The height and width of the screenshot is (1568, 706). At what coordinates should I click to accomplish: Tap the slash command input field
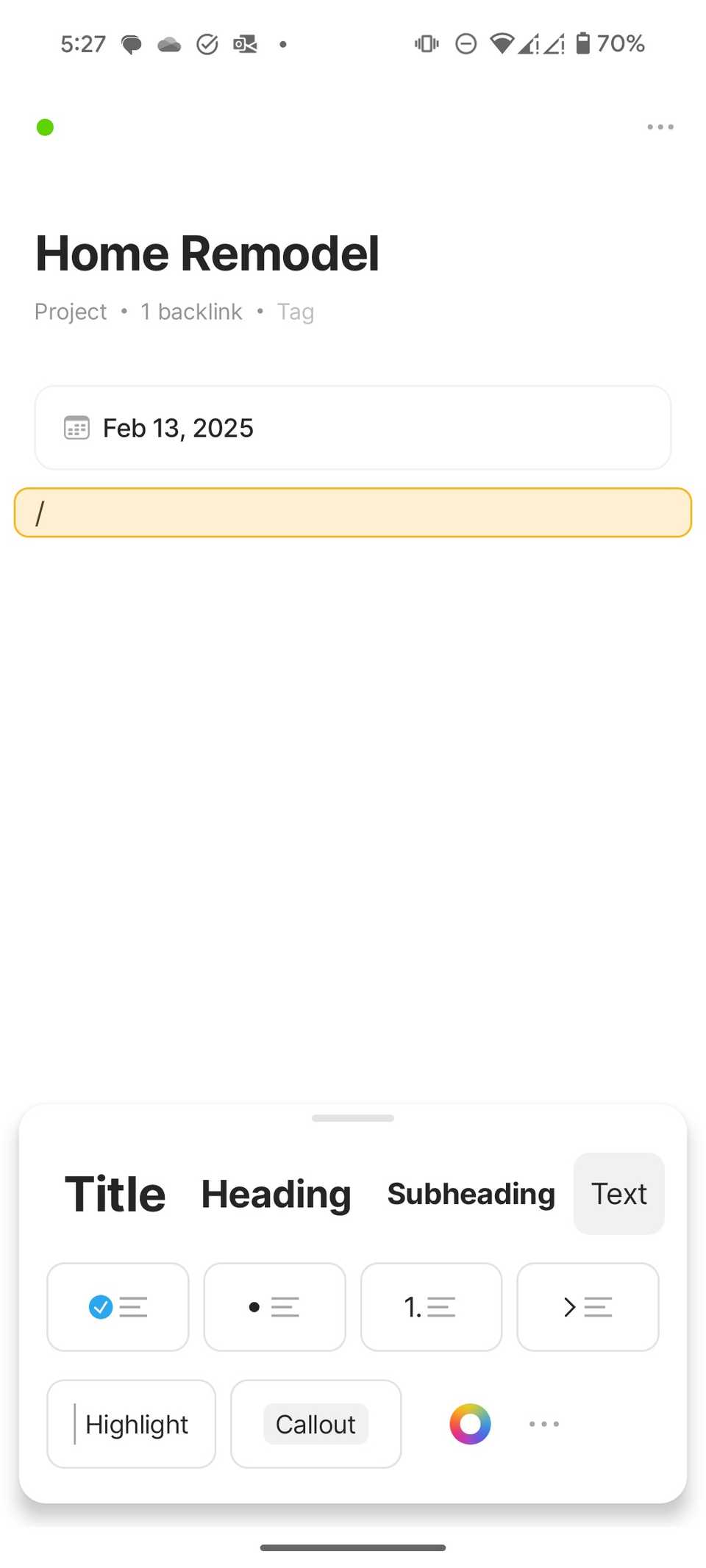[353, 512]
